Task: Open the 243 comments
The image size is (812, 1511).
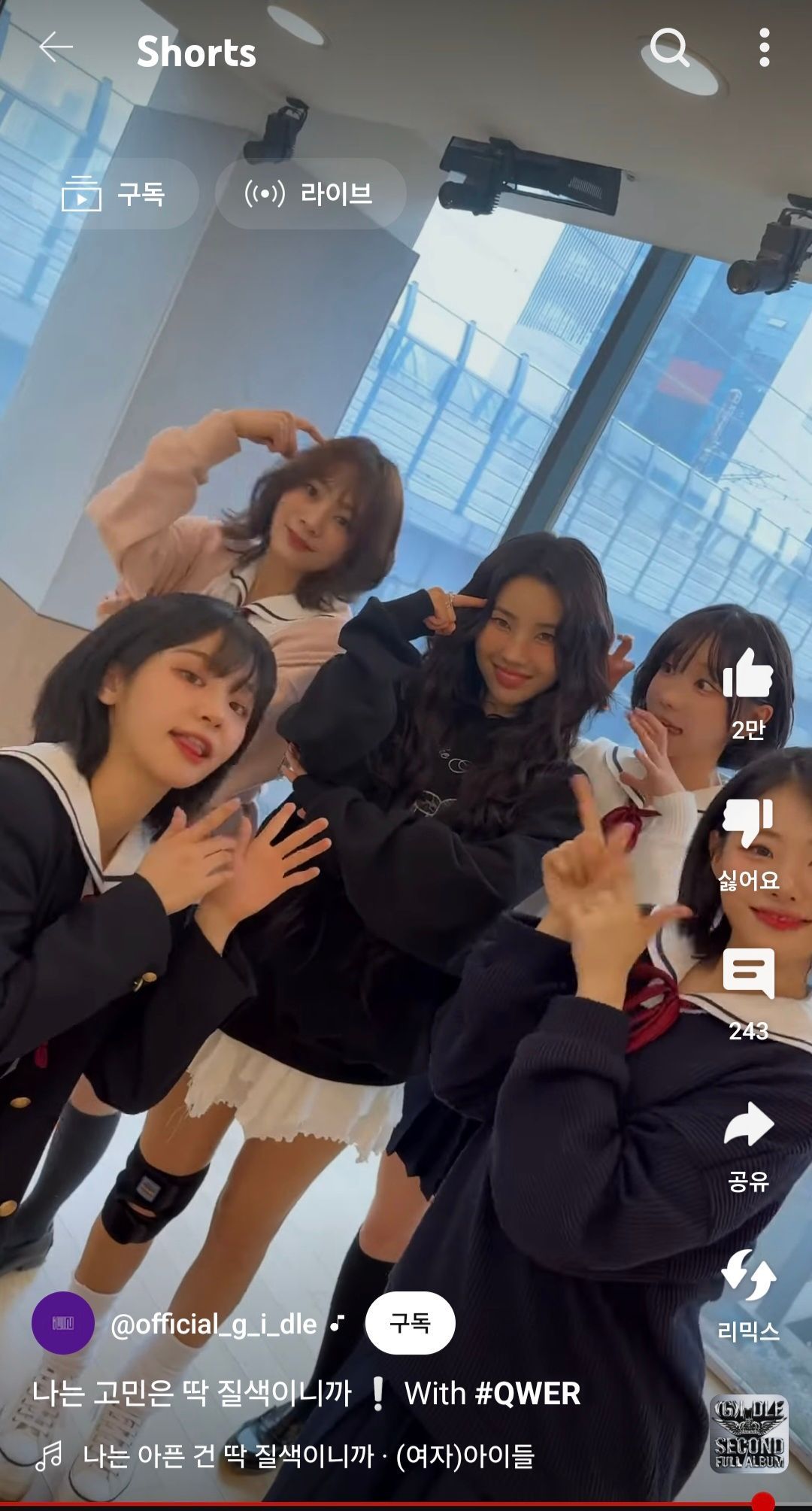Action: click(x=747, y=975)
